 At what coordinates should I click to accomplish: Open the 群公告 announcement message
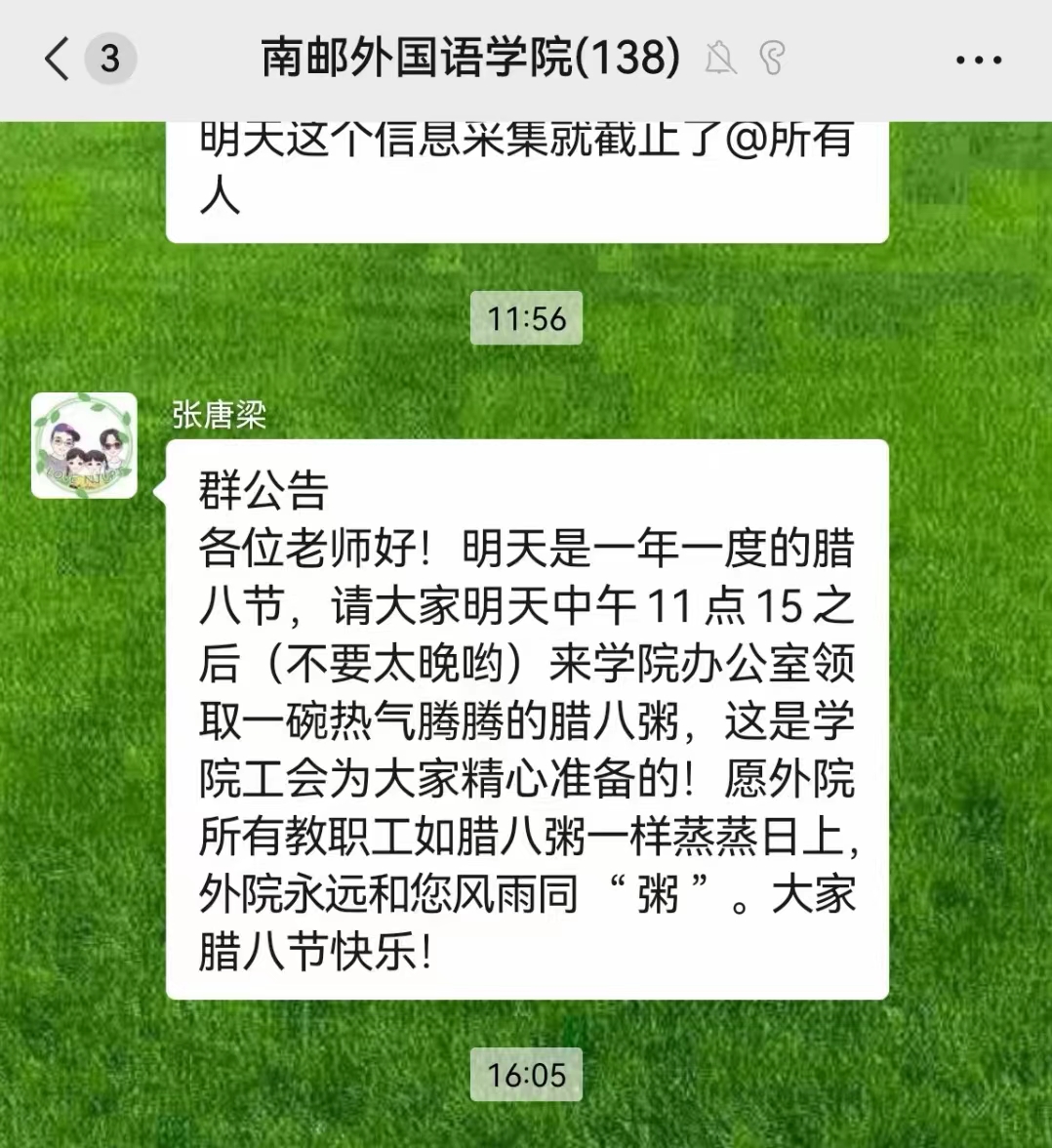[x=527, y=718]
